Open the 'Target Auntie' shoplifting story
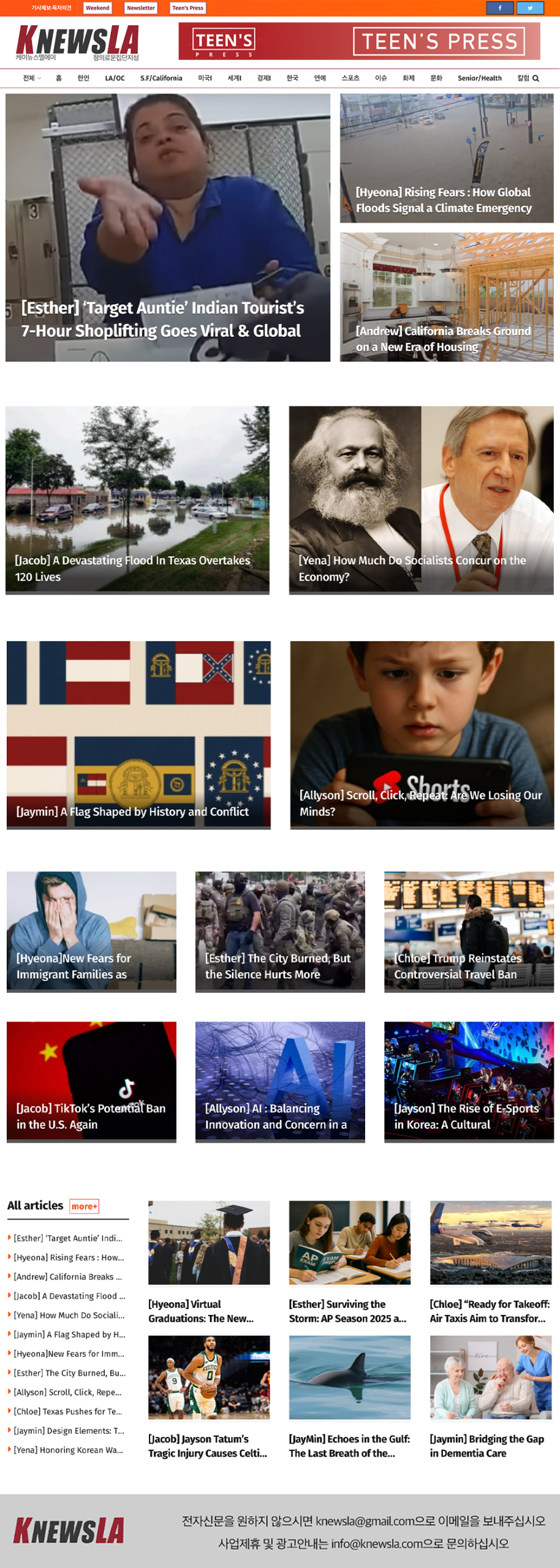Viewport: 560px width, 1568px height. pos(162,319)
